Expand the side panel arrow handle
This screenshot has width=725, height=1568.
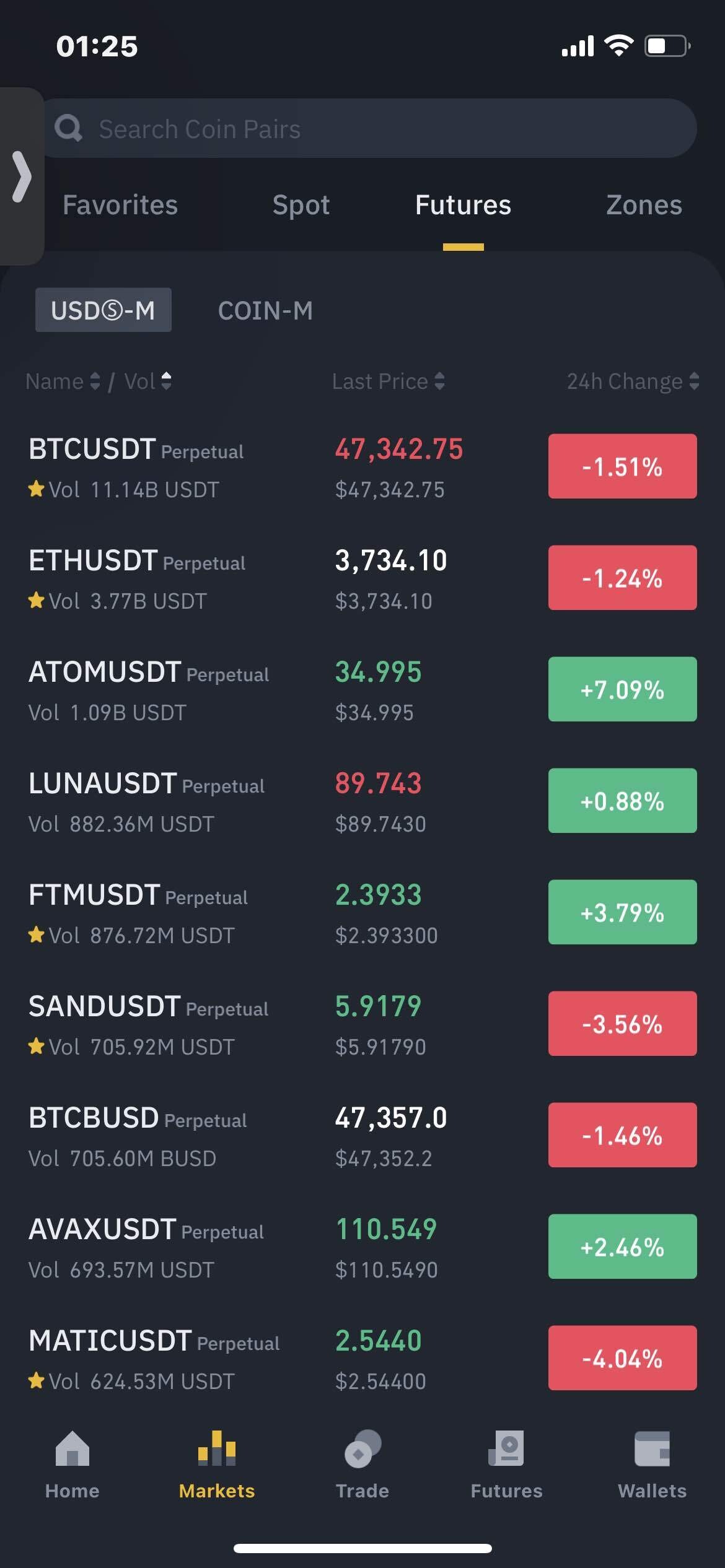[x=22, y=176]
